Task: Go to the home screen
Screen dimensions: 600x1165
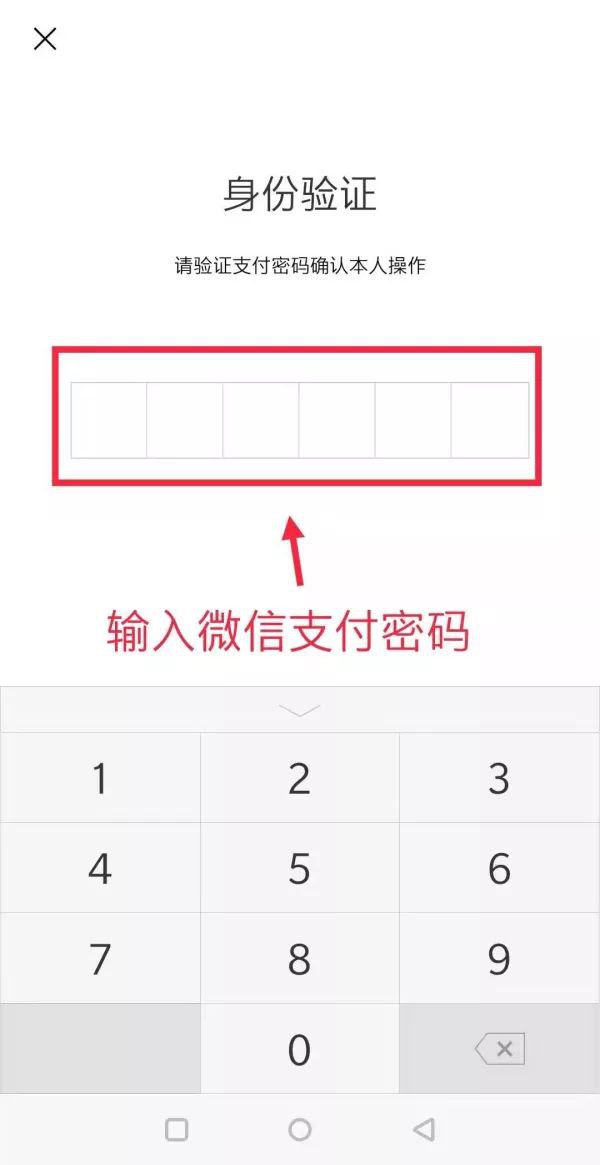Action: pos(299,1130)
